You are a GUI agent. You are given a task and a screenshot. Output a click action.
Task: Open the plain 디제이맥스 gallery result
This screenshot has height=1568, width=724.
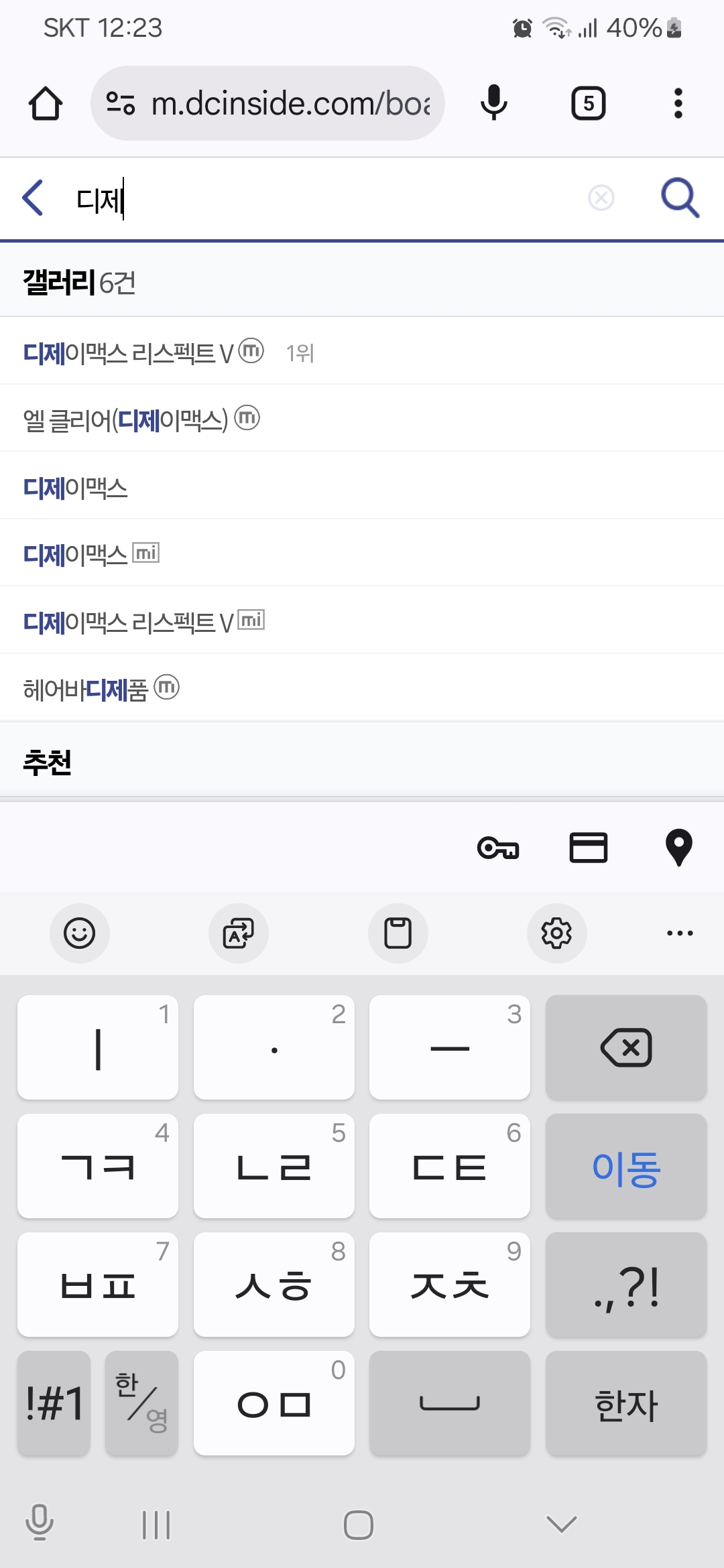pyautogui.click(x=76, y=488)
